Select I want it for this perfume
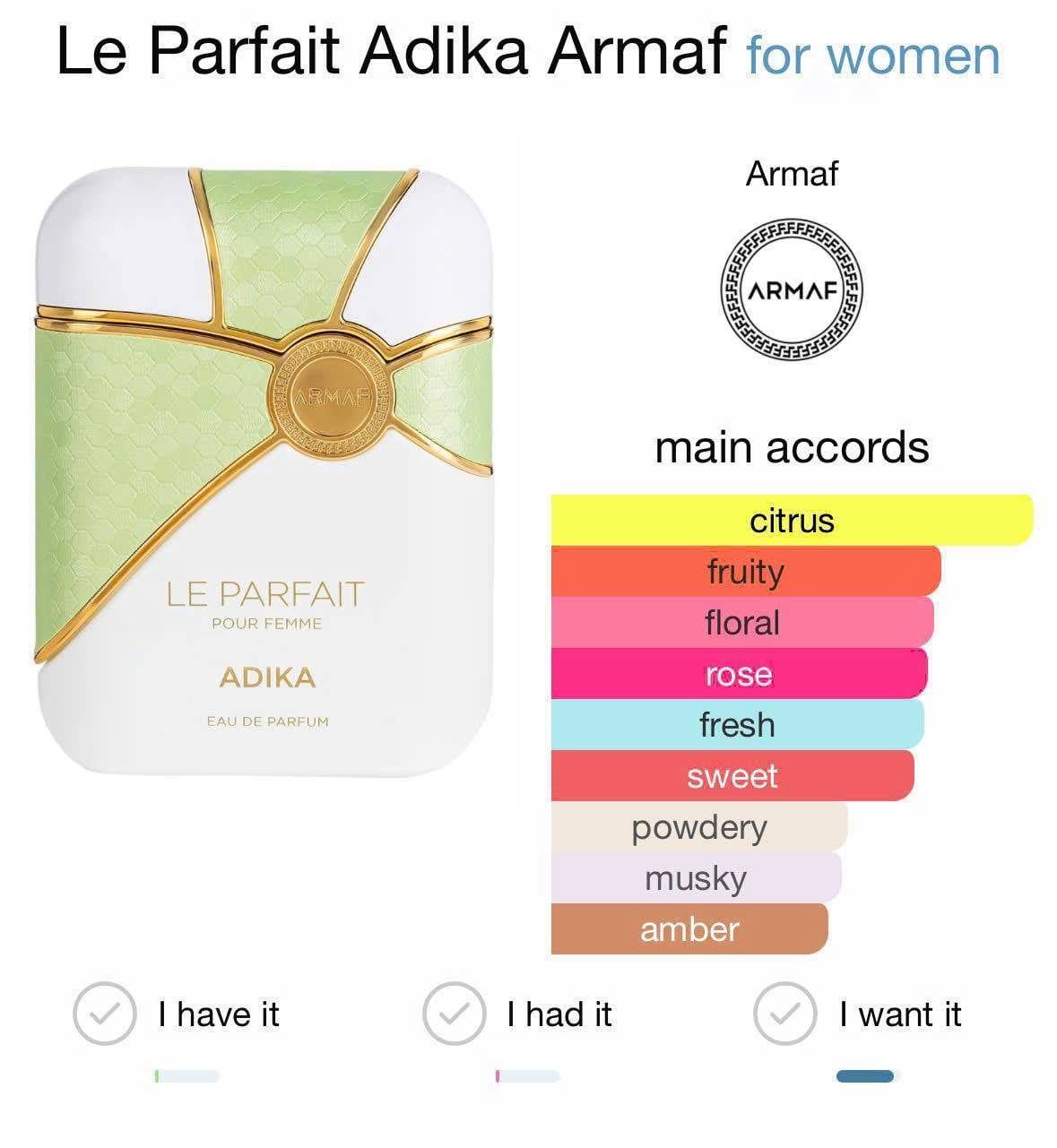Screen dimensions: 1057x1148 pos(784,1014)
